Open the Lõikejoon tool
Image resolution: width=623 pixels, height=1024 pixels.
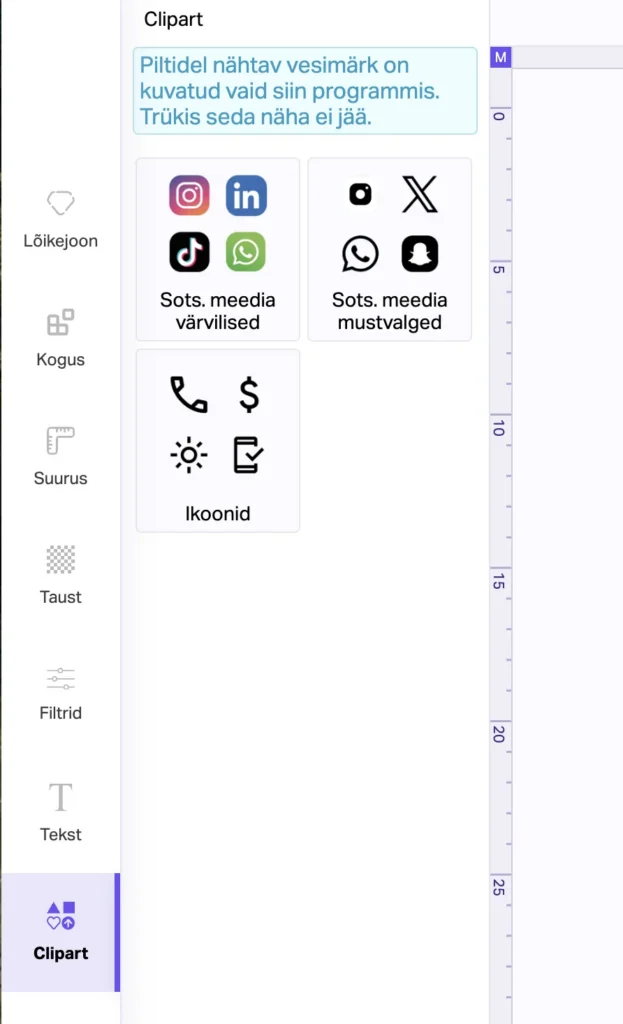(x=60, y=218)
